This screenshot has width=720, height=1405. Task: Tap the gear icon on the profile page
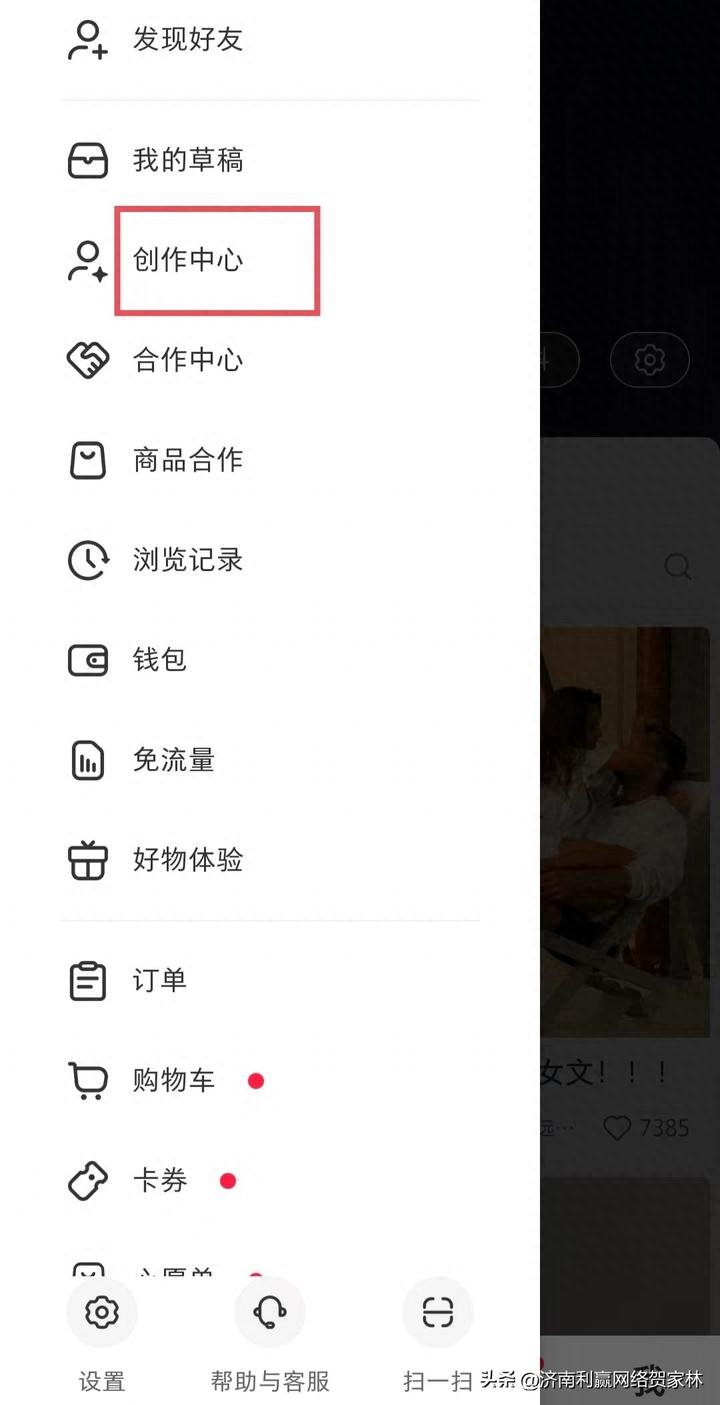click(650, 359)
